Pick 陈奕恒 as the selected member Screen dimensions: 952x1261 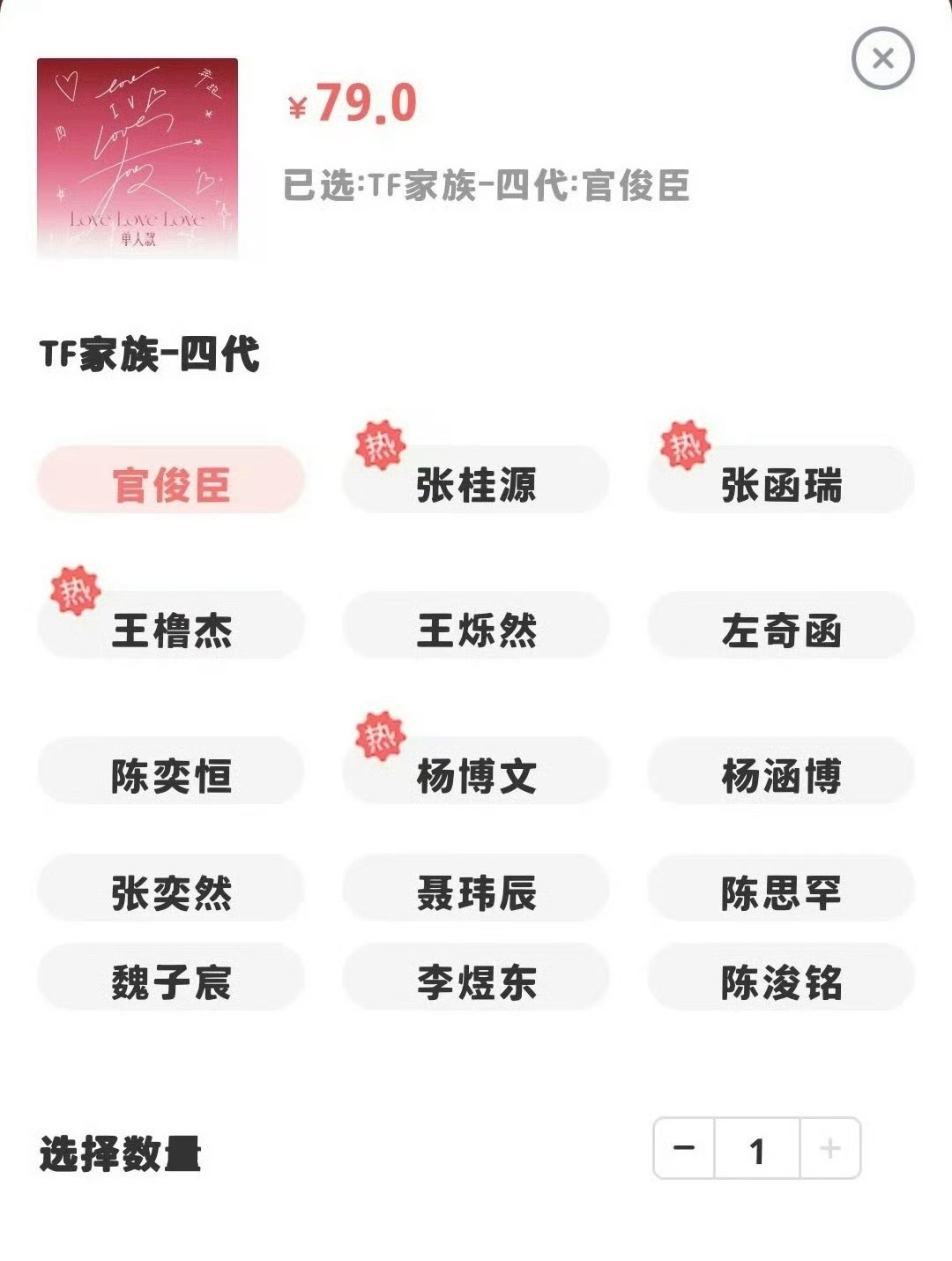[167, 772]
